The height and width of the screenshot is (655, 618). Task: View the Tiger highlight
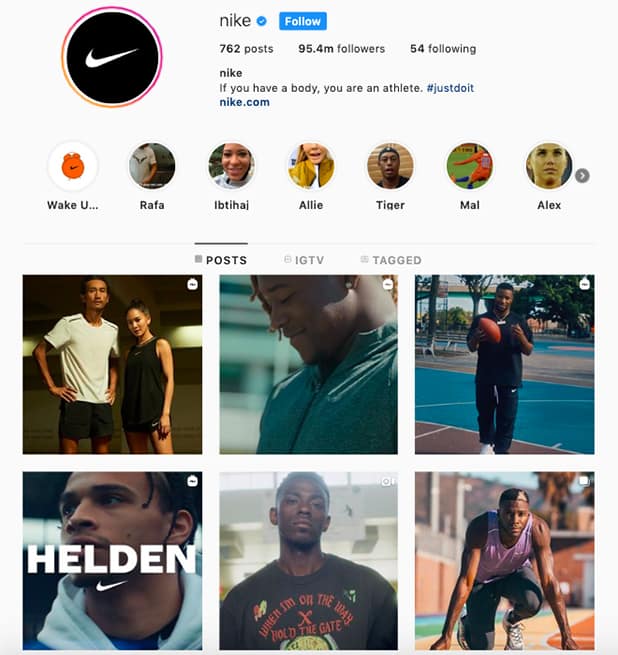[390, 167]
